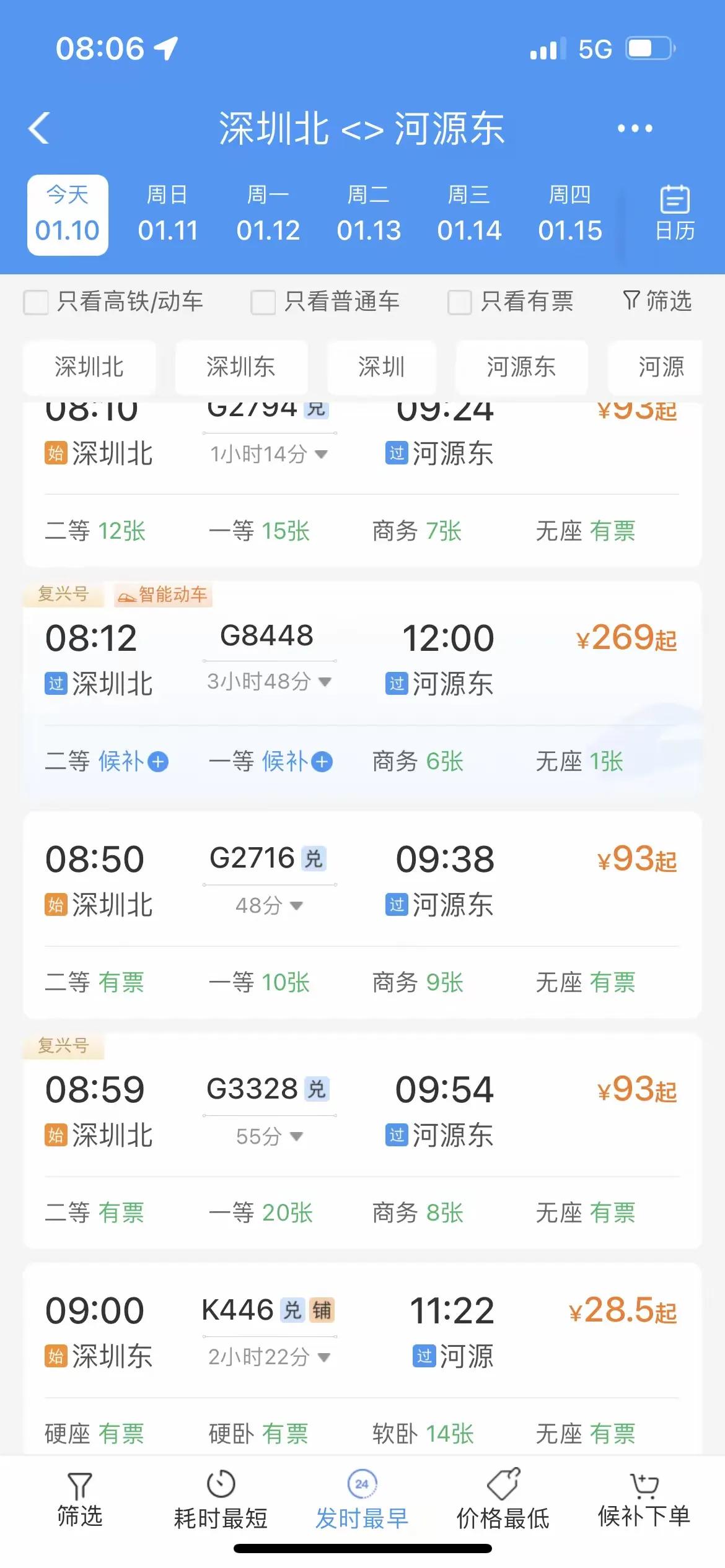Screen dimensions: 725x1568
Task: Select the date 周日 01.11
Action: click(167, 214)
